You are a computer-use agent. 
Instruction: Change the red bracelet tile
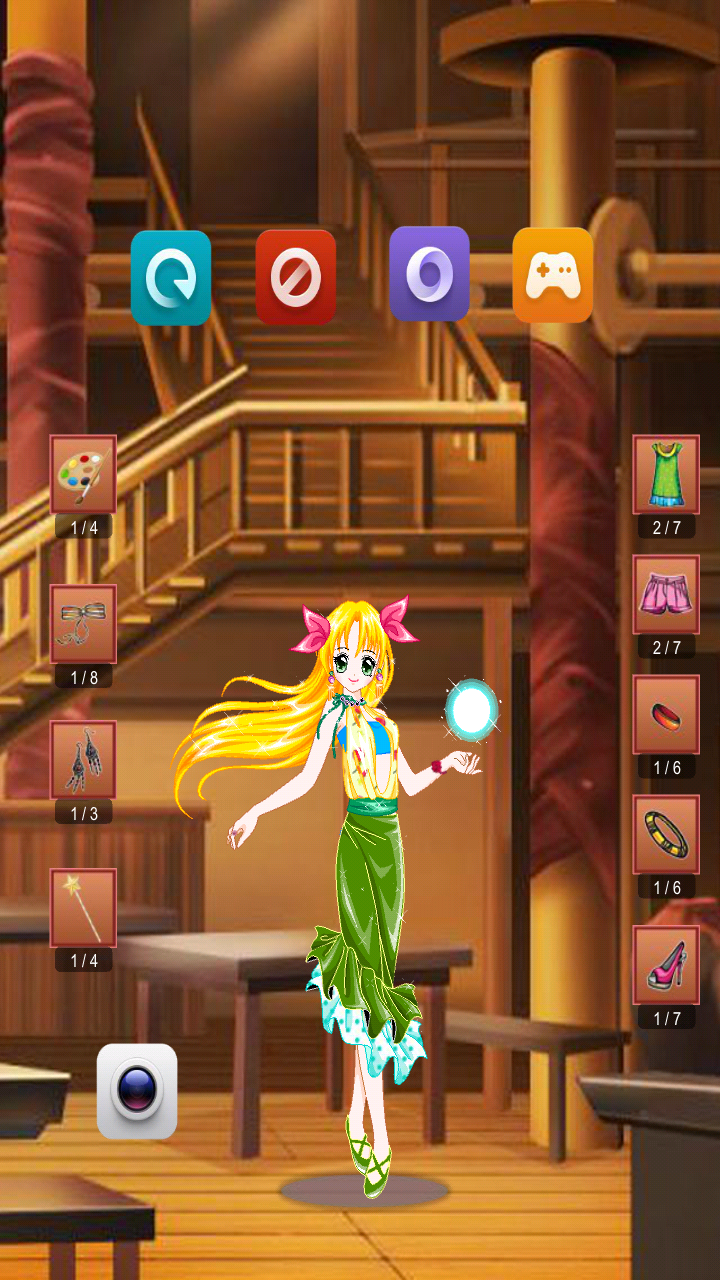tap(666, 715)
